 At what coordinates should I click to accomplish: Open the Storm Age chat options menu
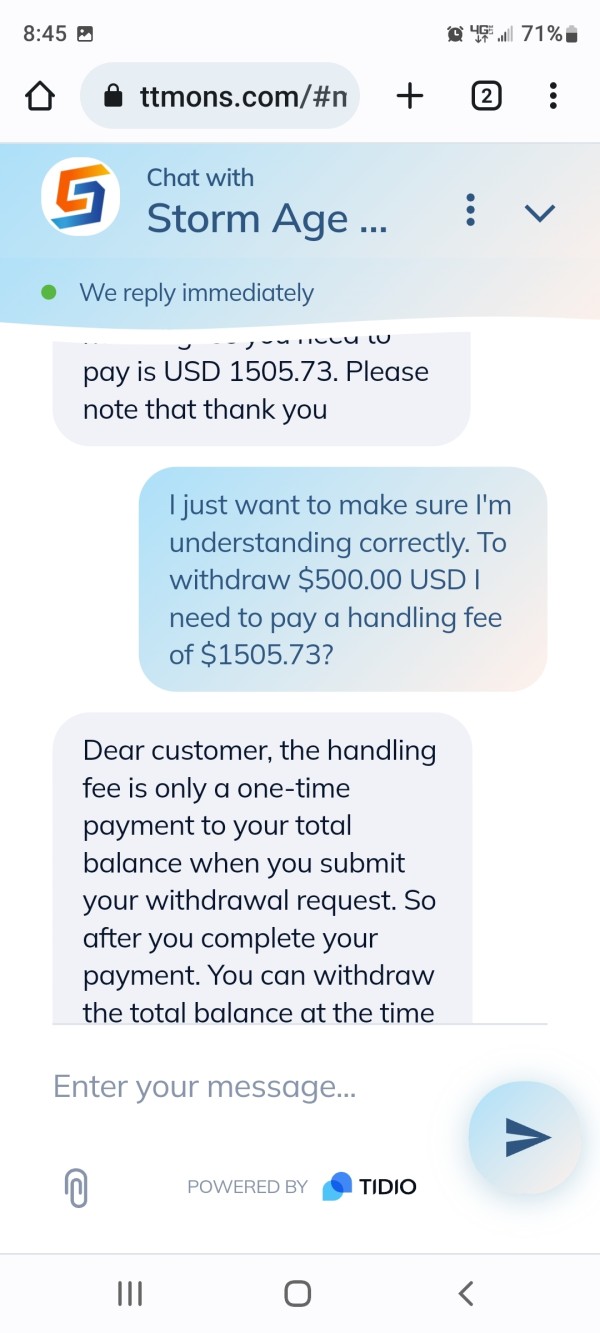(x=471, y=211)
